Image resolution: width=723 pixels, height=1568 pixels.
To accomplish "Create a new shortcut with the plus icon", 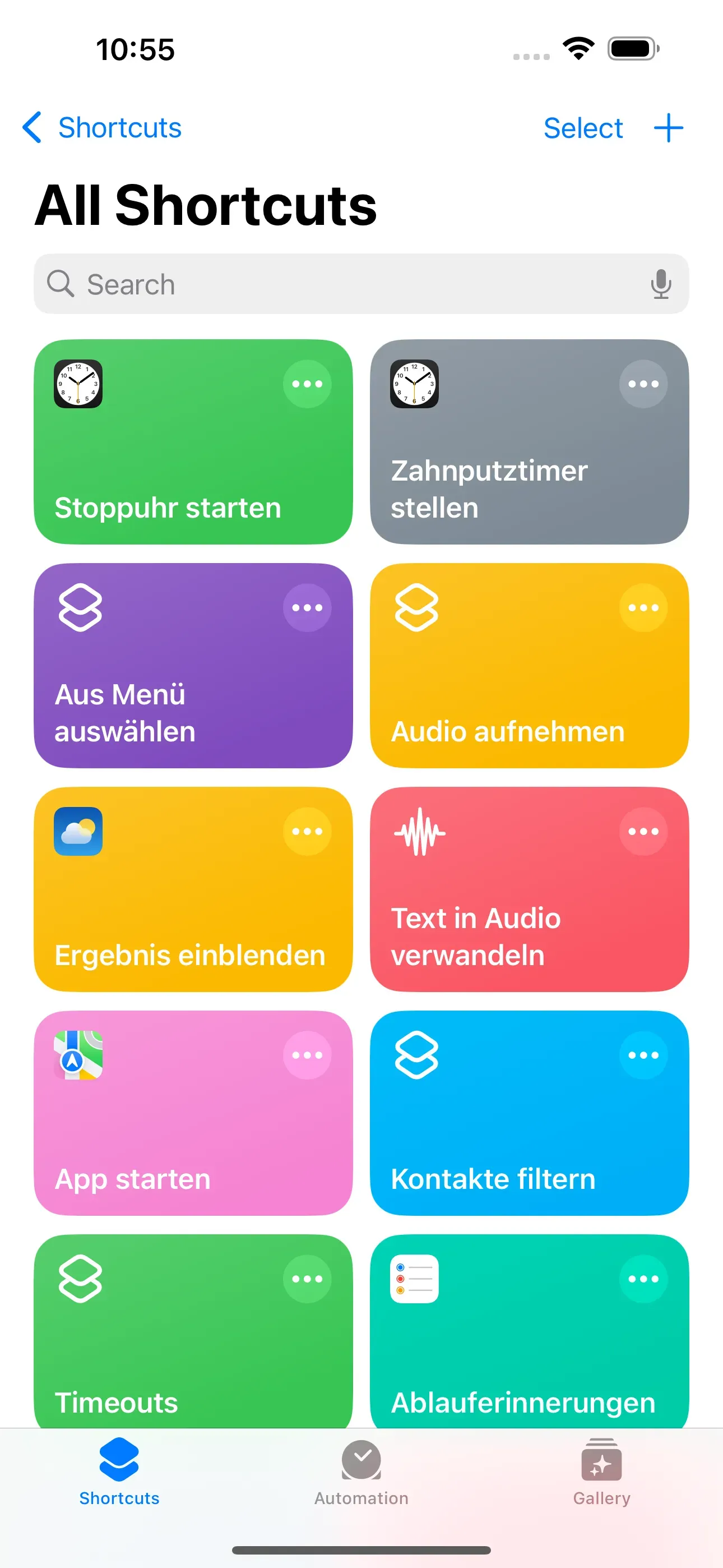I will tap(668, 128).
